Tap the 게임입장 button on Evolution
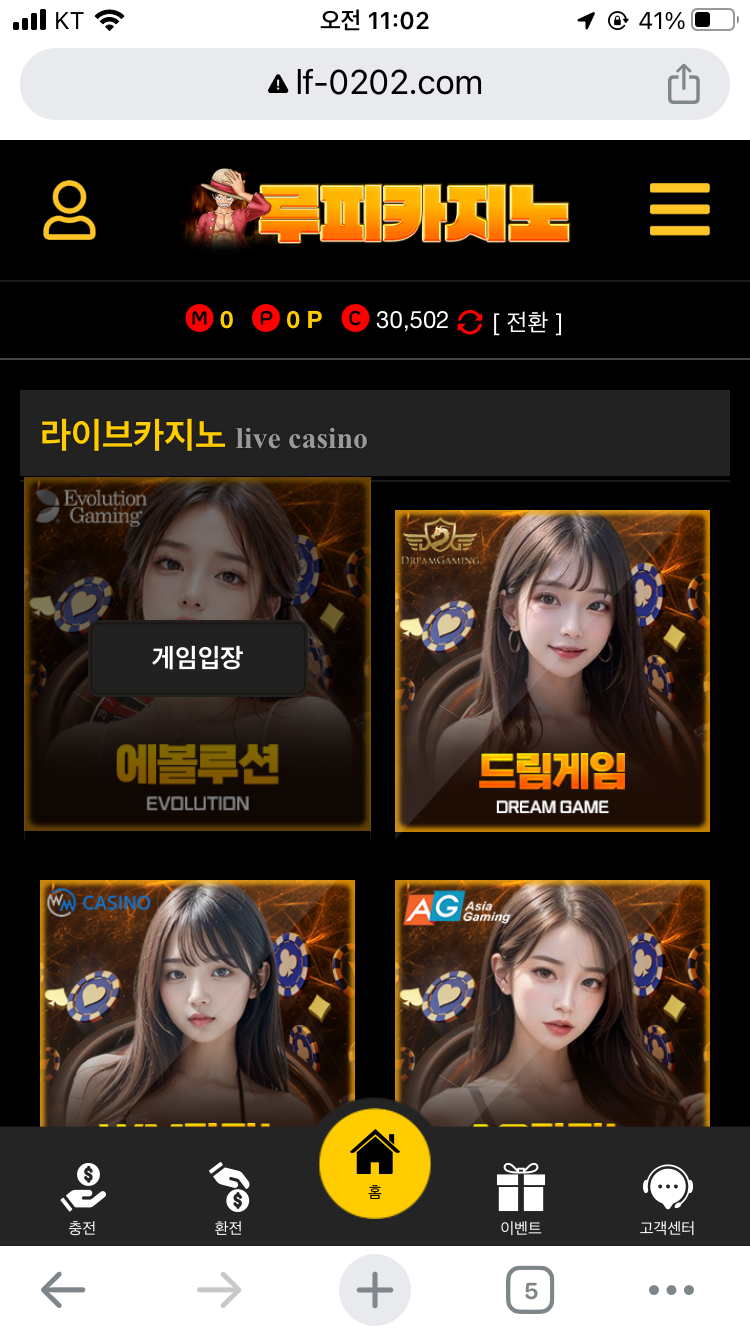Viewport: 750px width, 1334px height. 197,657
